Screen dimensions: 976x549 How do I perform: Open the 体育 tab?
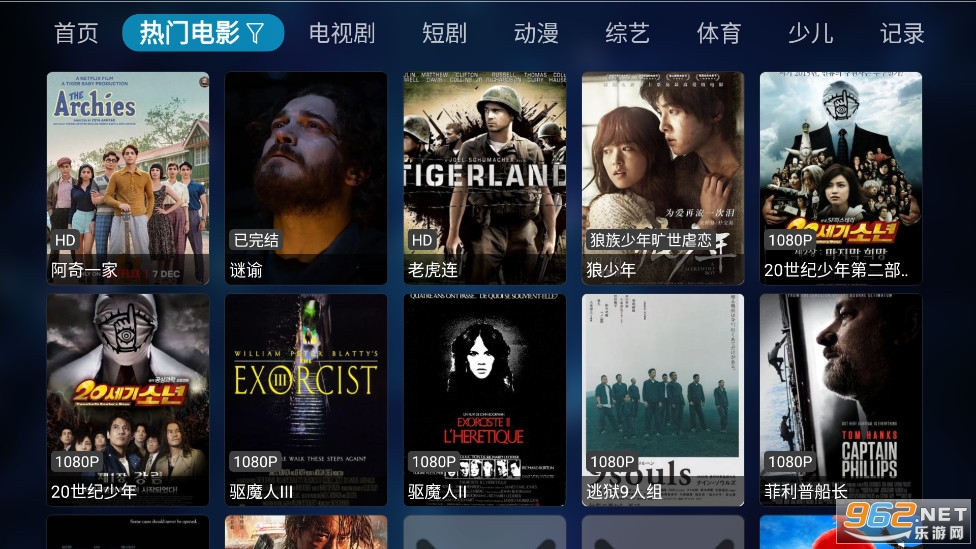tap(719, 33)
